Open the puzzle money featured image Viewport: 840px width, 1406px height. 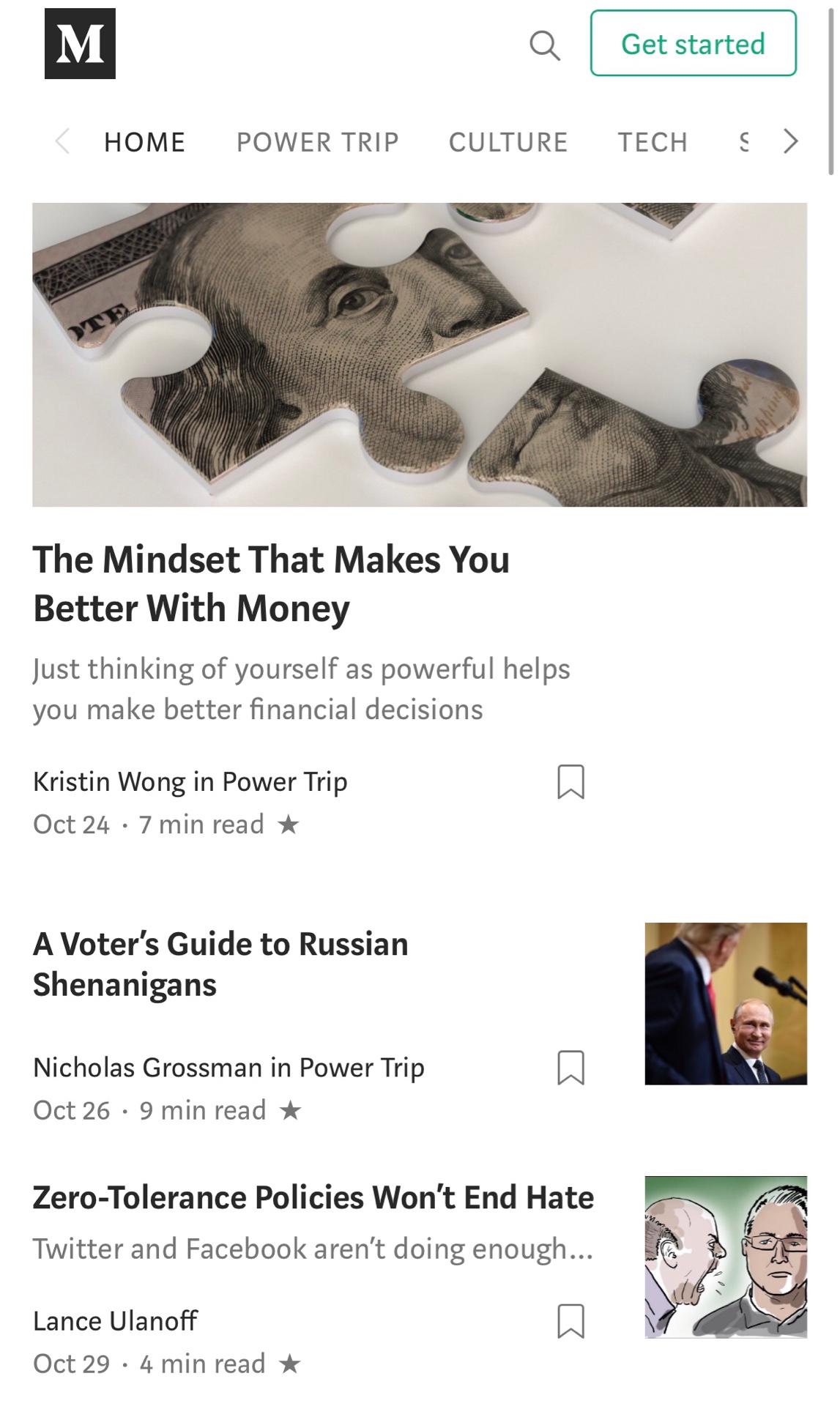point(420,354)
